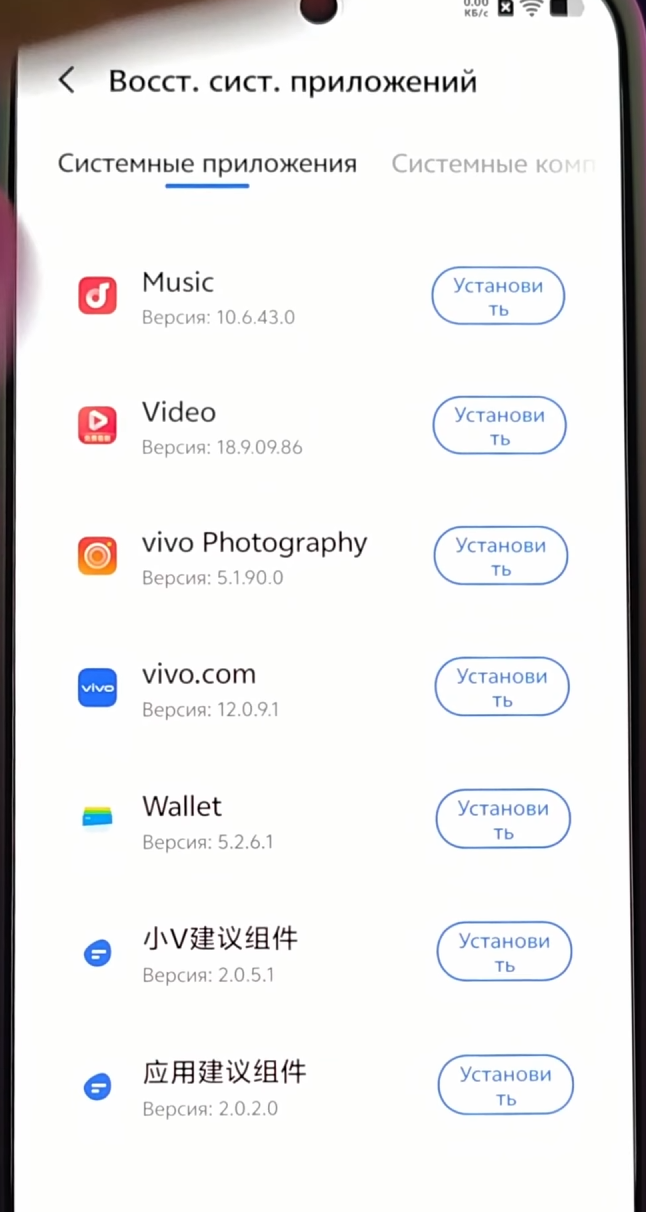Image resolution: width=646 pixels, height=1212 pixels.
Task: Install the 小V建议组件 component
Action: pos(503,952)
